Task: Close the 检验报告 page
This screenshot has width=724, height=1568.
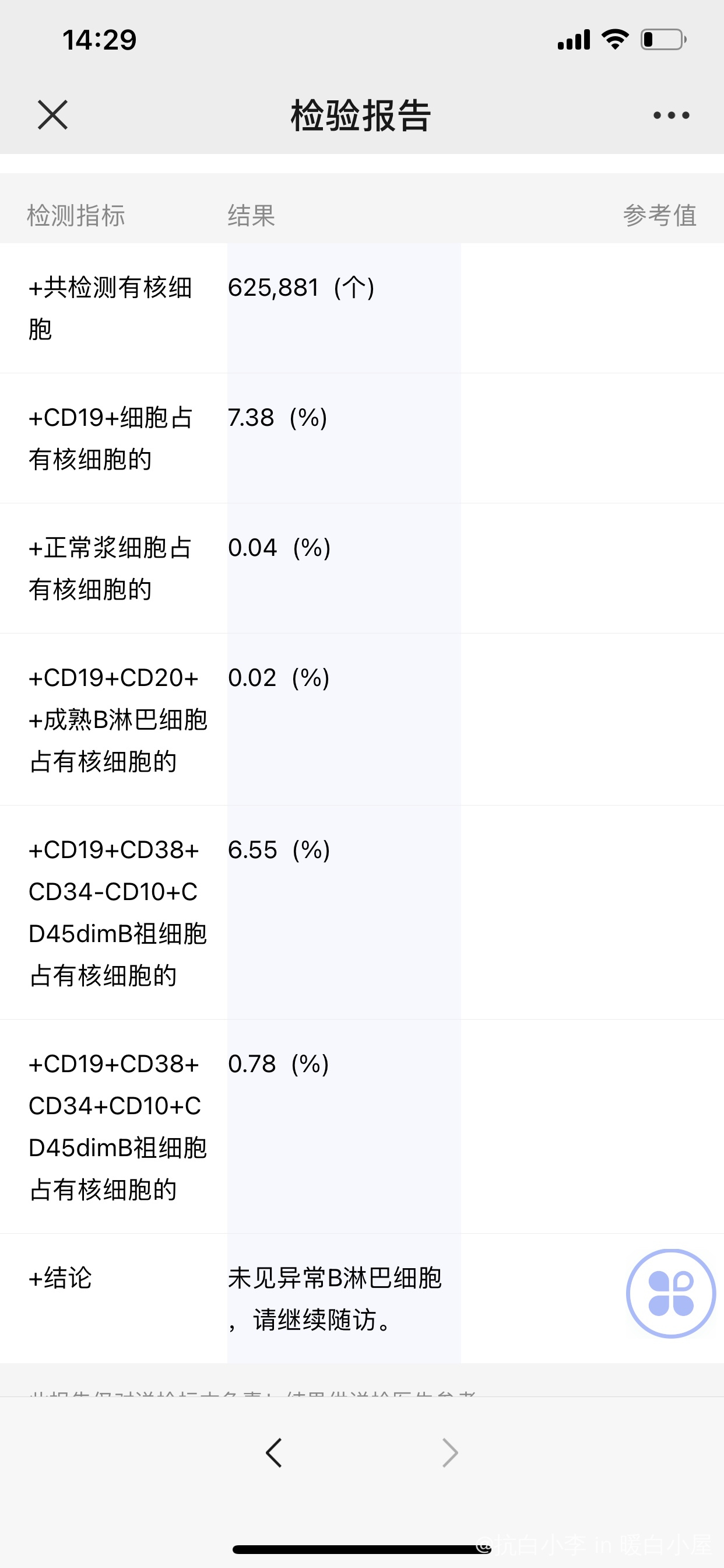Action: coord(52,115)
